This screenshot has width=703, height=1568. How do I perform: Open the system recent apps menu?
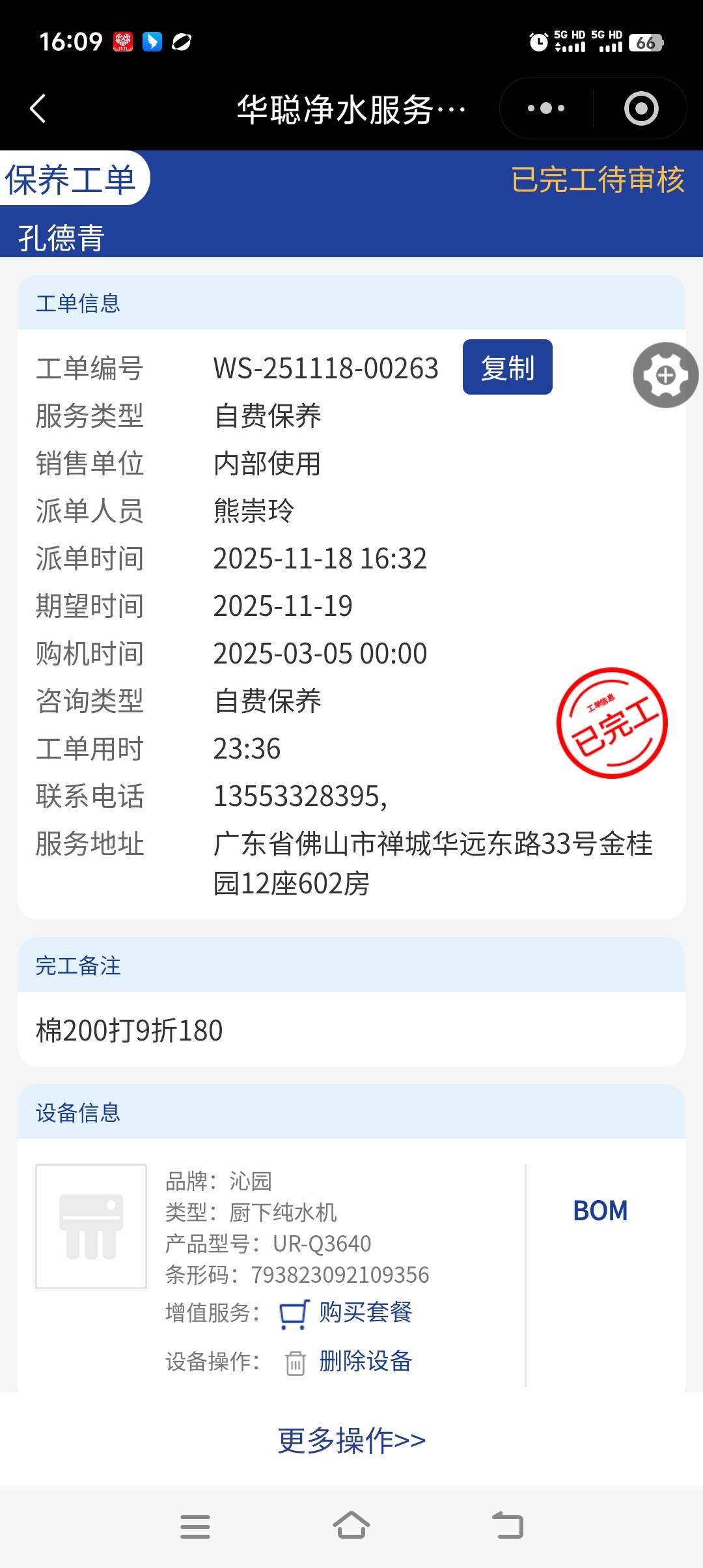[195, 1526]
